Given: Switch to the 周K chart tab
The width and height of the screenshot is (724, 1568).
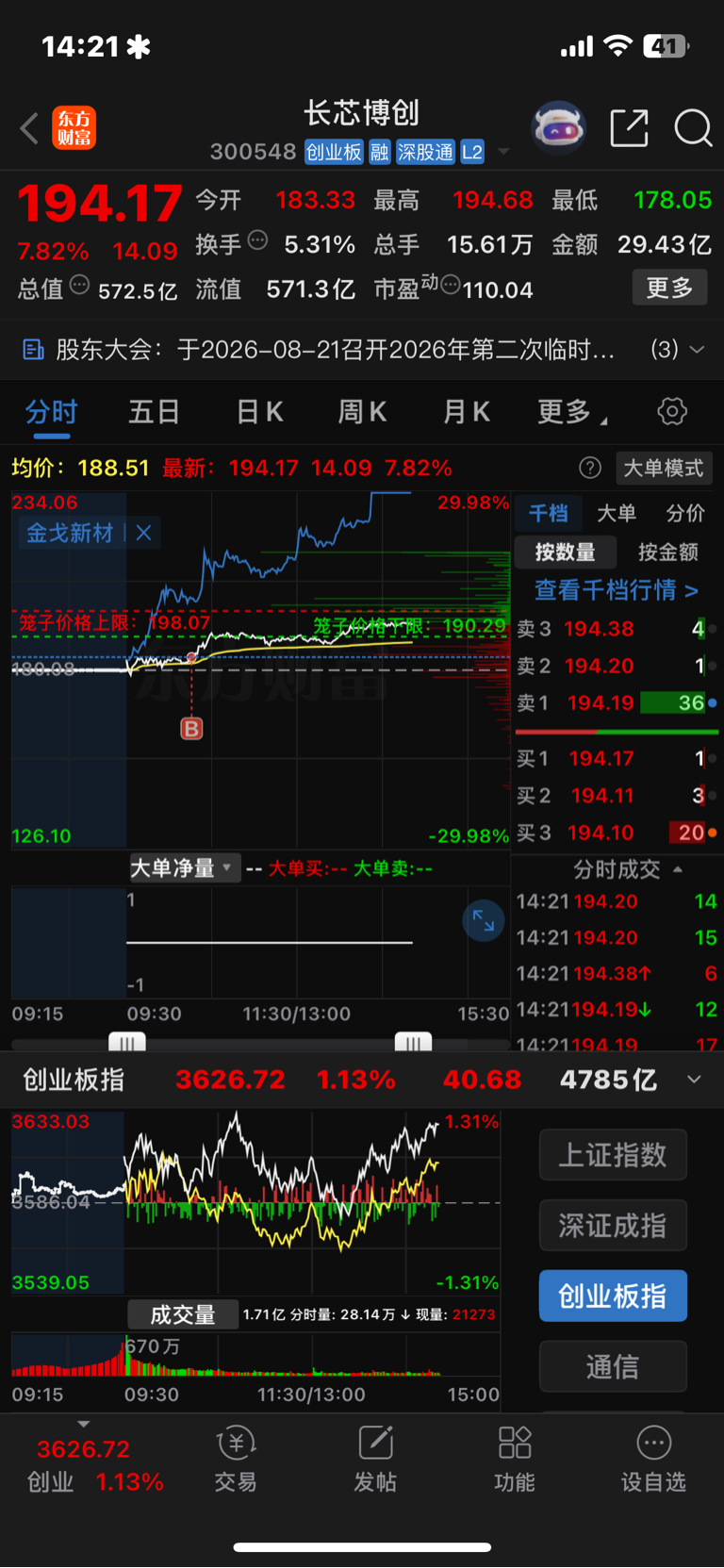Looking at the screenshot, I should 362,412.
